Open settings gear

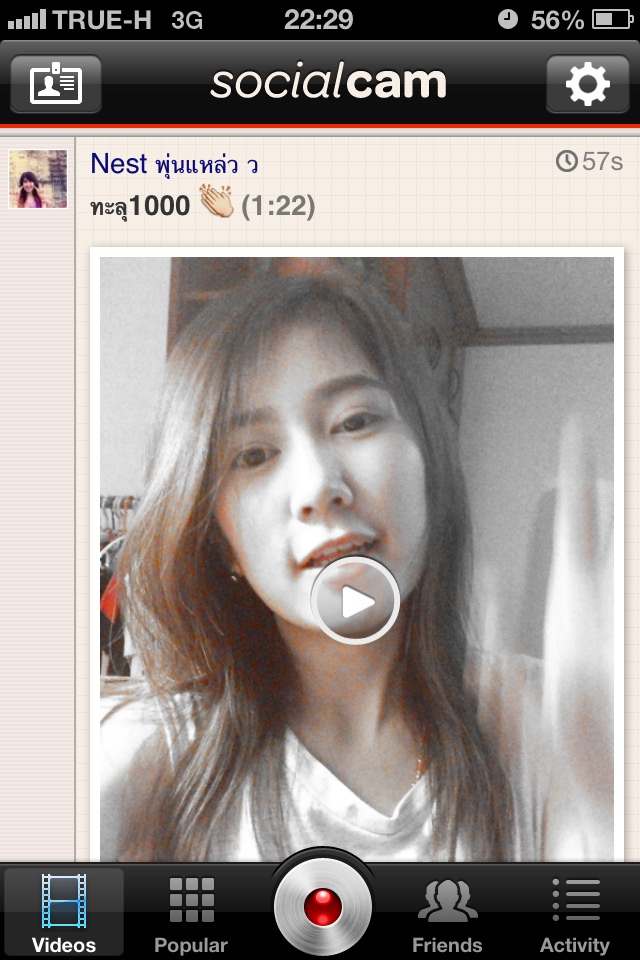[x=587, y=84]
